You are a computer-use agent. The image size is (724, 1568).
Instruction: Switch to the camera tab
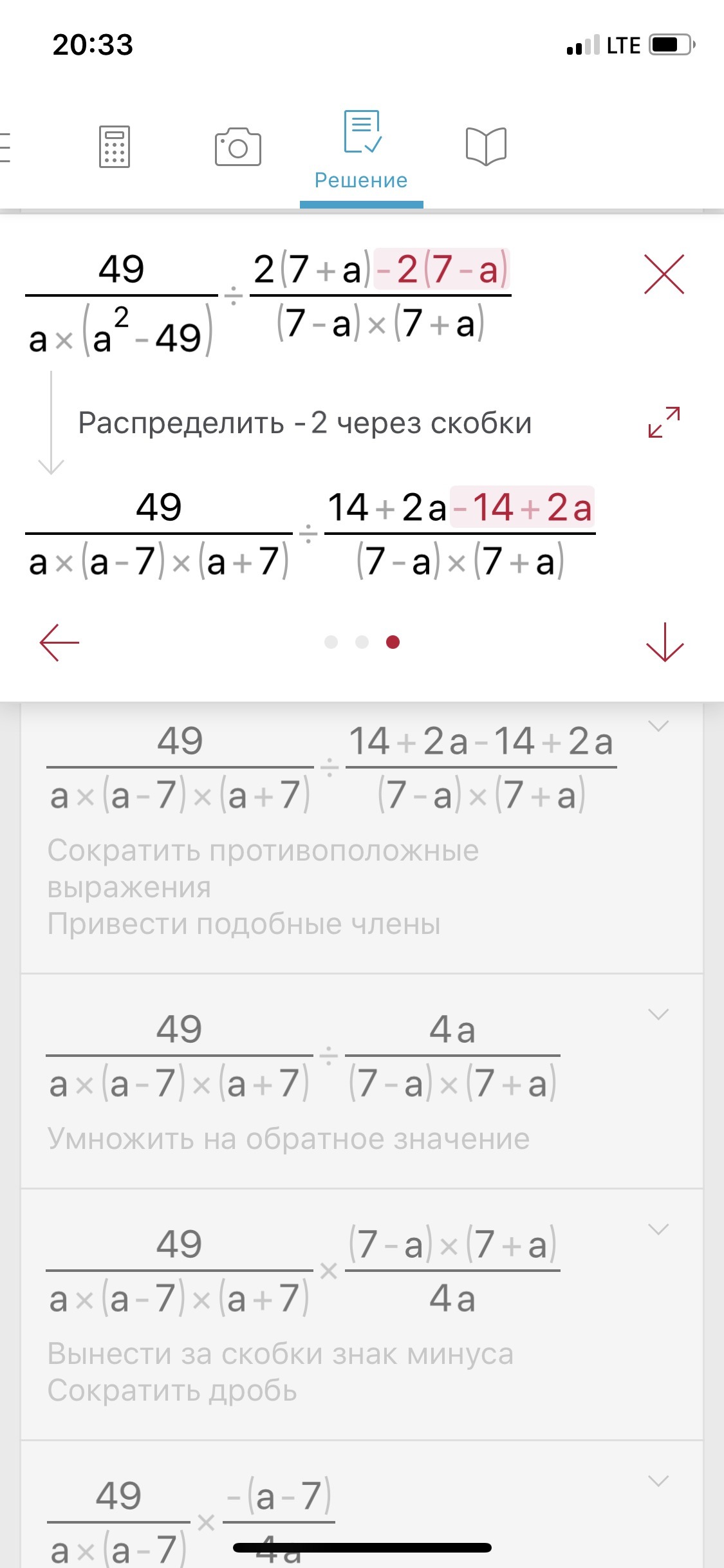(237, 147)
